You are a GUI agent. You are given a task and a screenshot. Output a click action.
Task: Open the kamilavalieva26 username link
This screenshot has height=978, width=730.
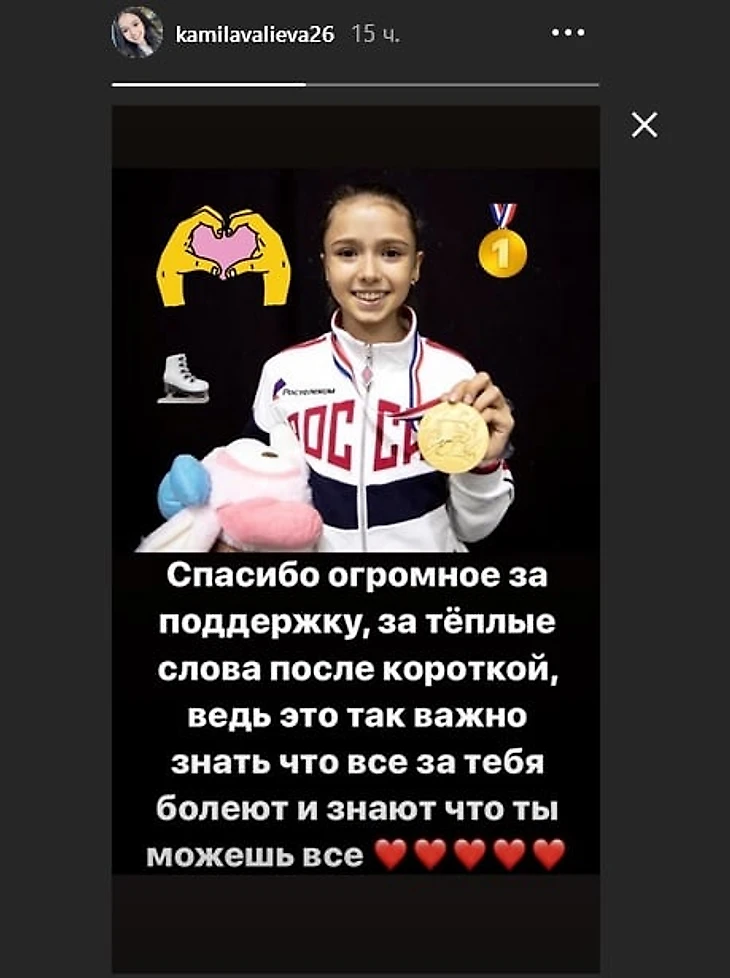[x=255, y=35]
